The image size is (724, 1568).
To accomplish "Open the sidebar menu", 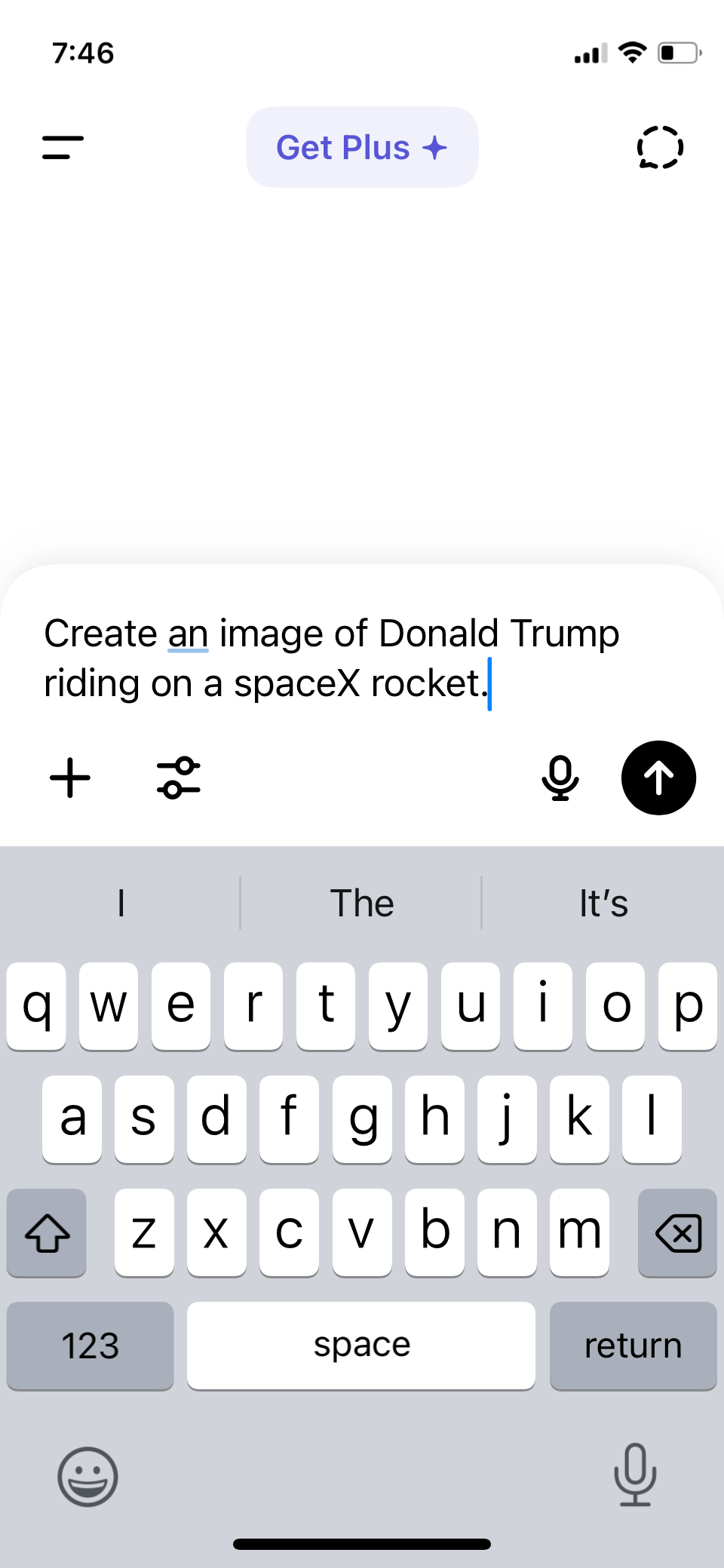I will [x=63, y=147].
